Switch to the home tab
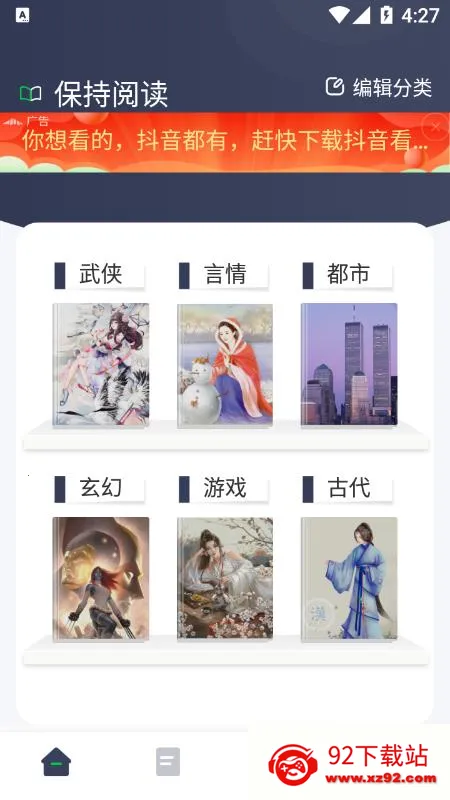 (x=56, y=762)
